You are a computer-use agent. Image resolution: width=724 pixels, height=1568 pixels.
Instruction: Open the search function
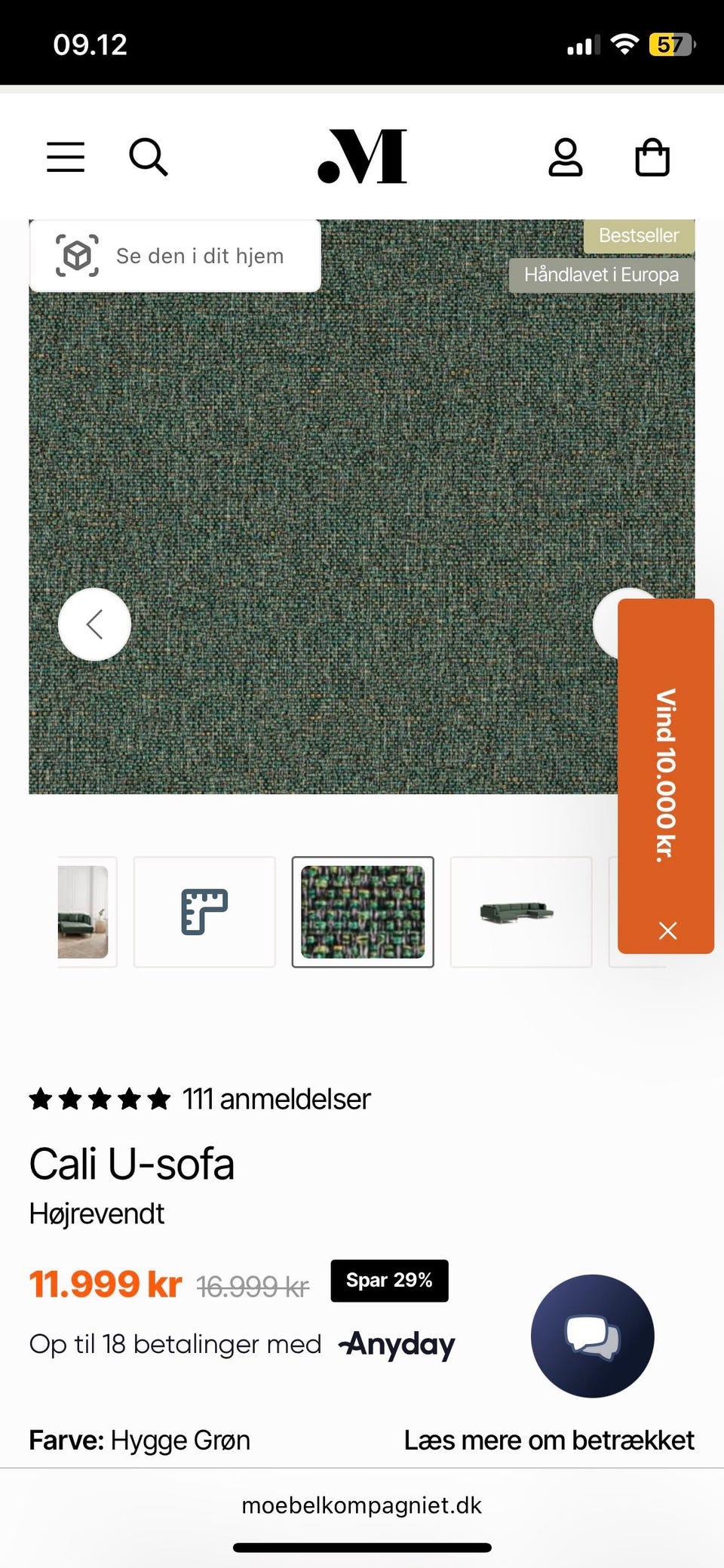149,157
